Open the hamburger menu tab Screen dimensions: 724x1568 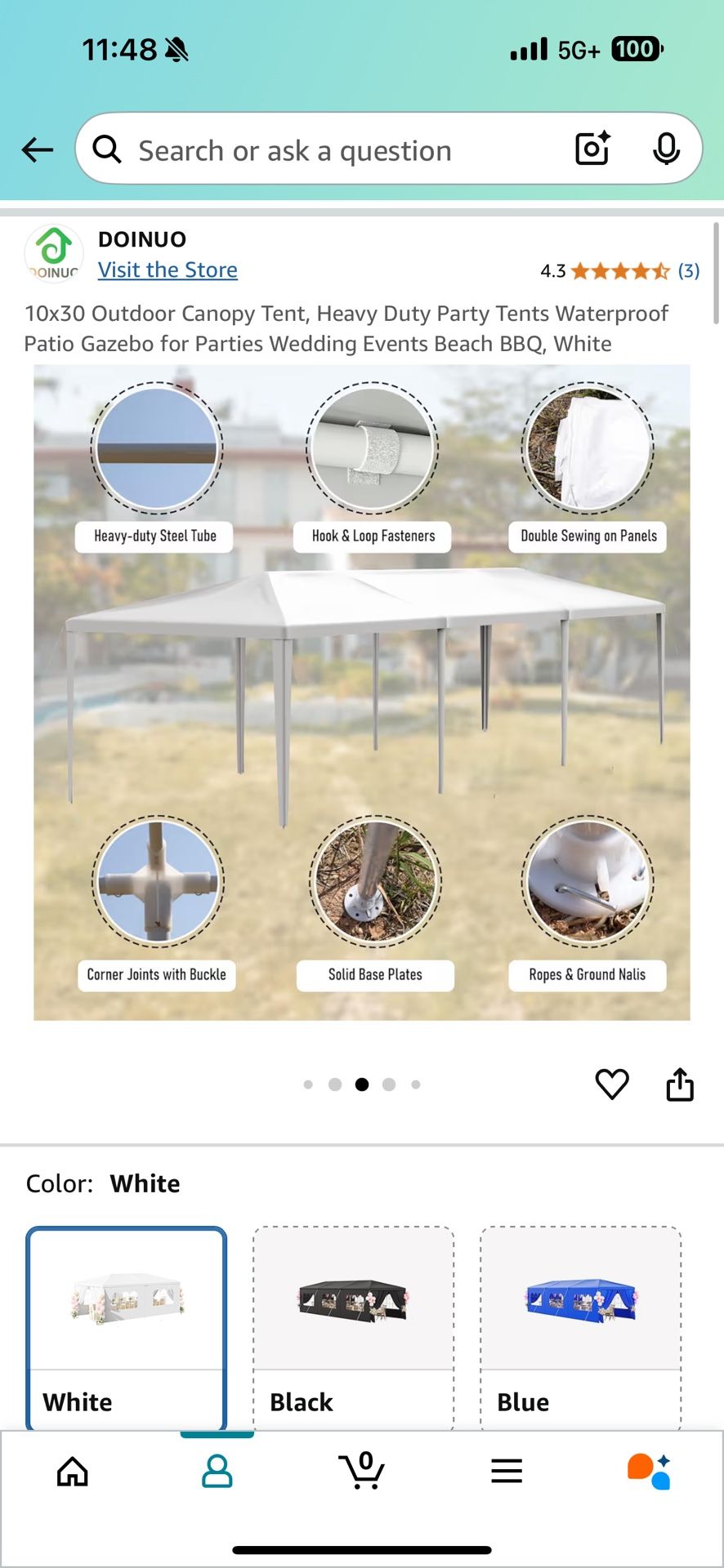507,1472
